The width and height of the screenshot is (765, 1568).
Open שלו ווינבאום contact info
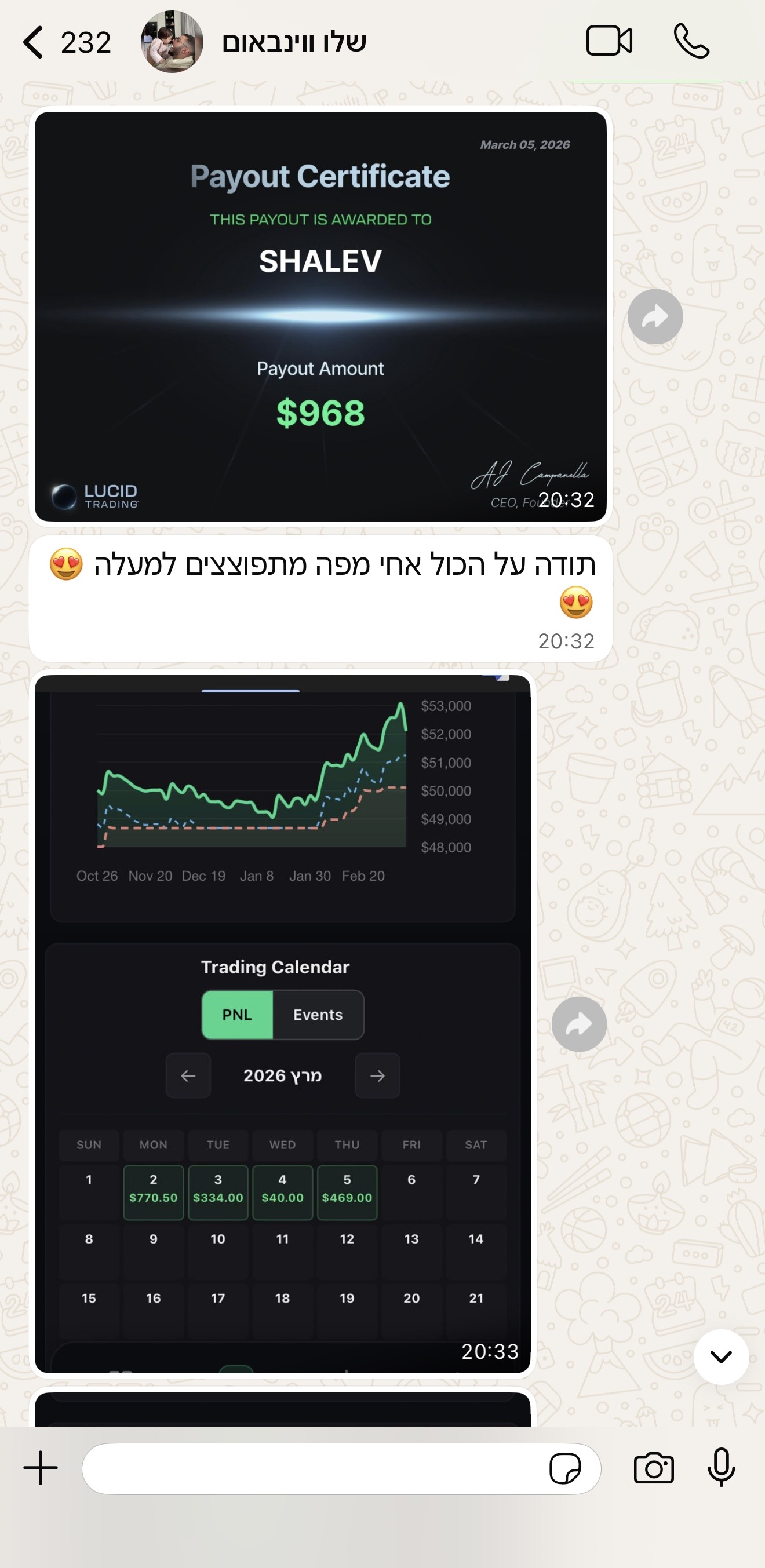(293, 42)
